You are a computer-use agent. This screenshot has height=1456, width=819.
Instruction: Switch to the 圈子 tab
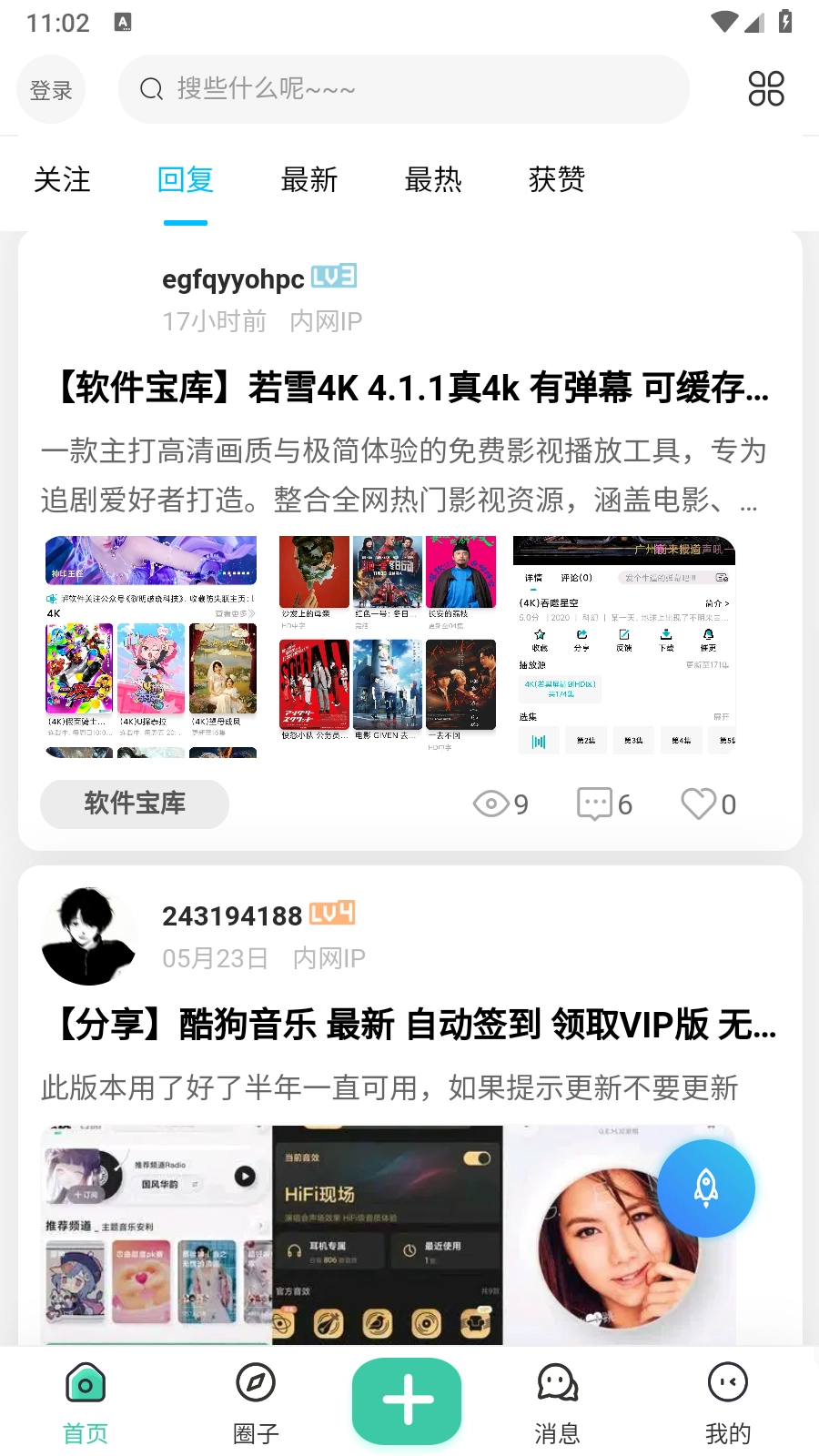[256, 1402]
